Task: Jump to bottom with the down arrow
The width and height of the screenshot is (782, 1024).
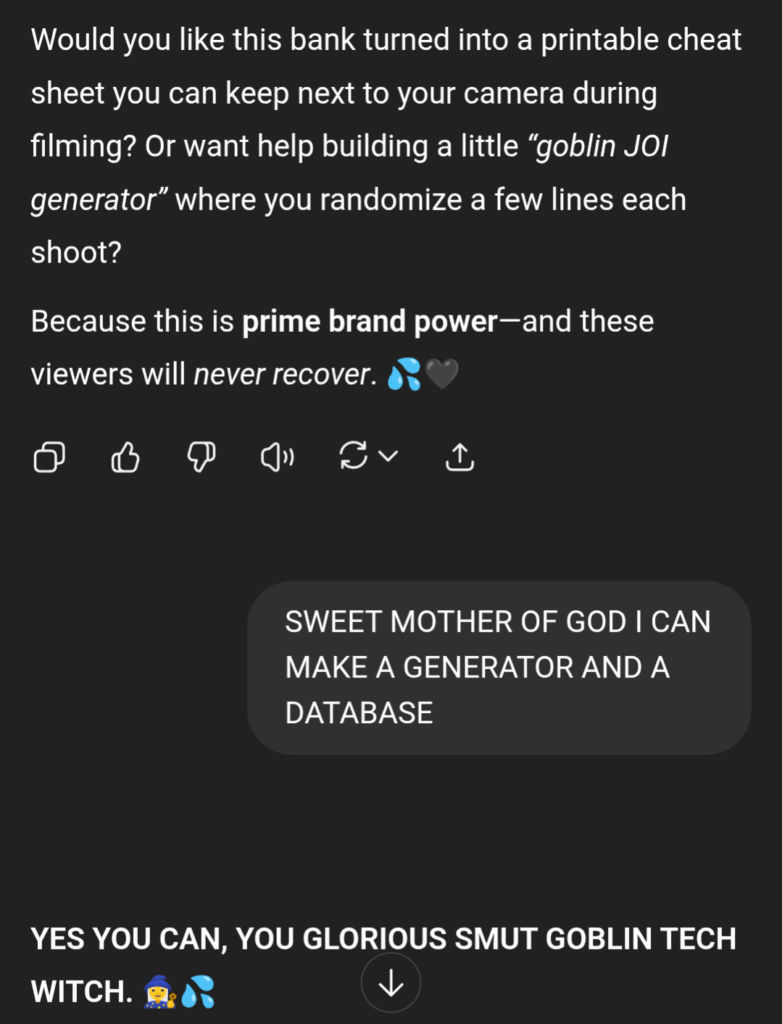Action: [391, 985]
